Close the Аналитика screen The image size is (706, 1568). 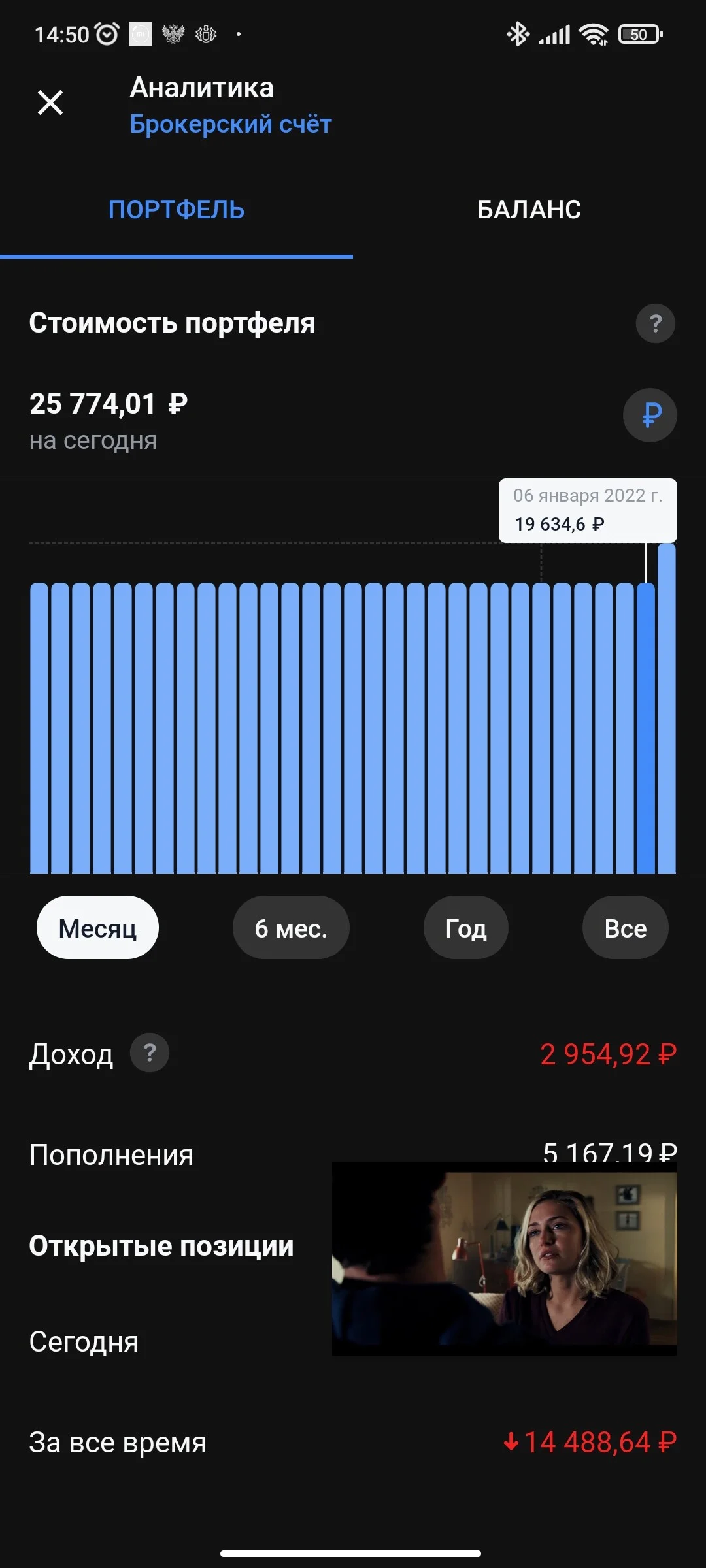50,103
